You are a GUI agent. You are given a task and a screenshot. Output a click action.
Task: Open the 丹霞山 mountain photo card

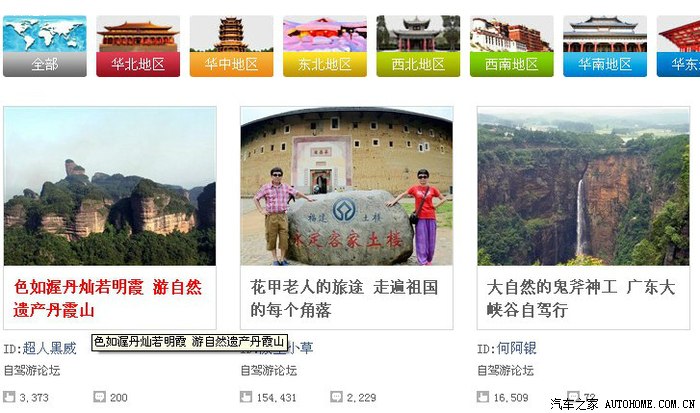(109, 186)
